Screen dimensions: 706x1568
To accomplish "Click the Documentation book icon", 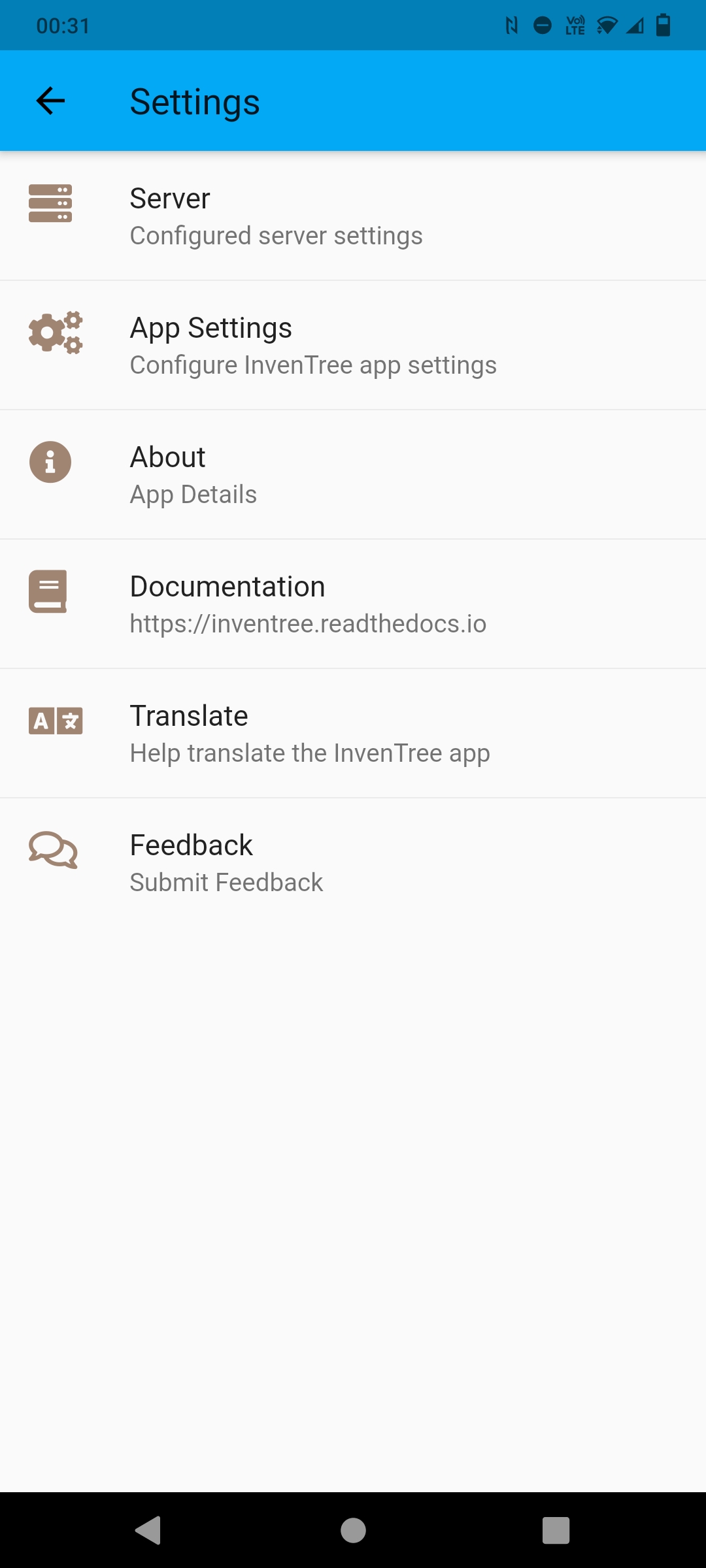I will click(x=47, y=591).
